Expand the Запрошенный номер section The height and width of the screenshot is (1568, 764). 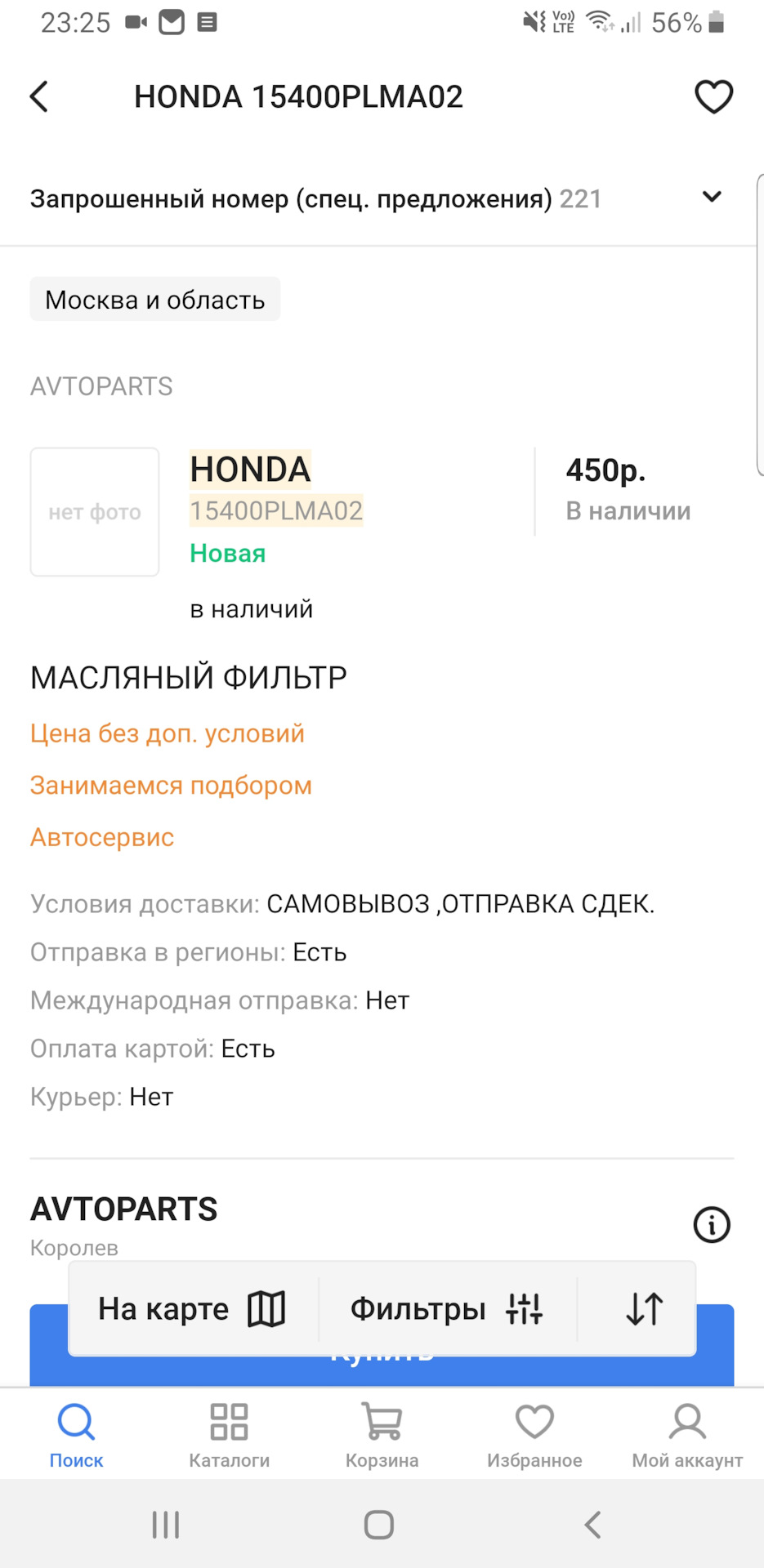click(712, 198)
